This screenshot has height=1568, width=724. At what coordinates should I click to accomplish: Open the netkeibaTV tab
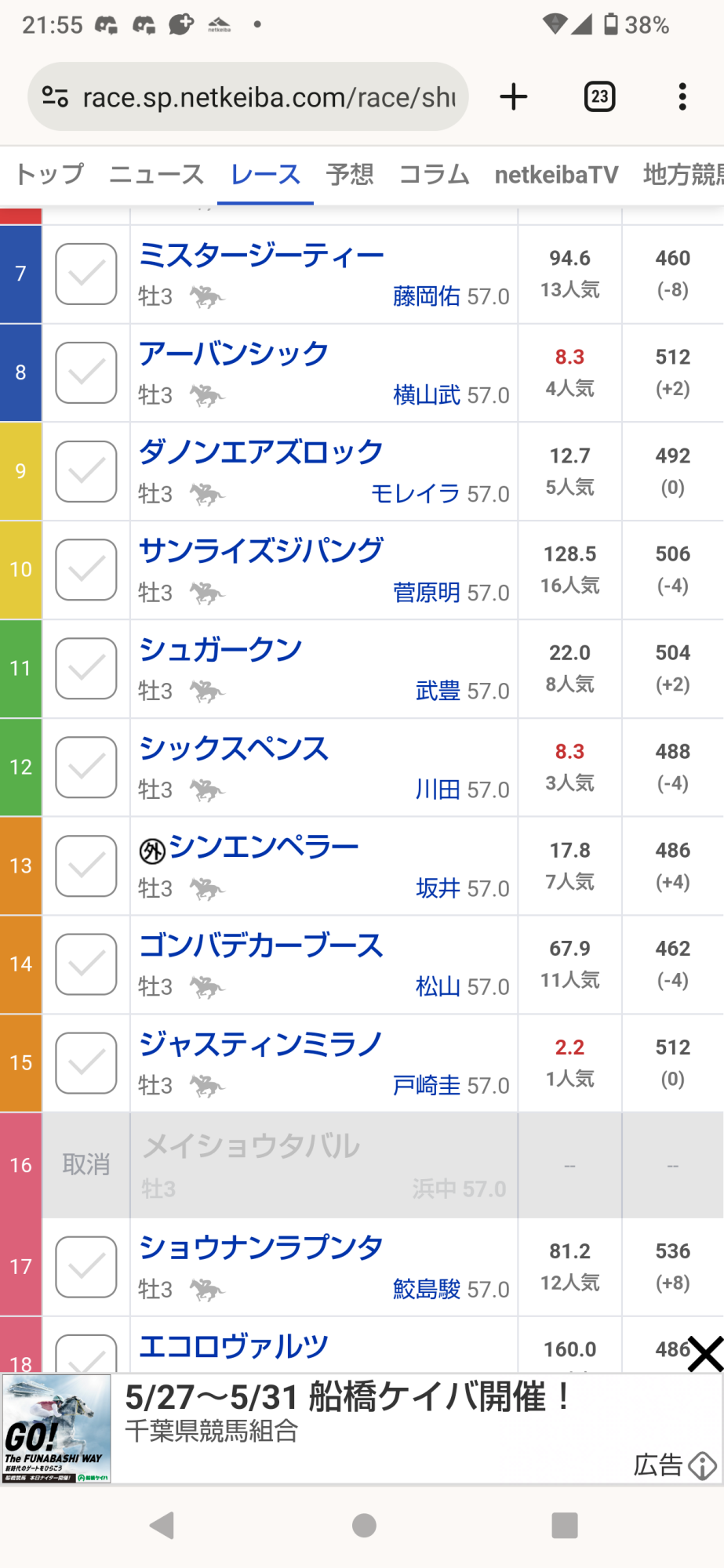556,174
